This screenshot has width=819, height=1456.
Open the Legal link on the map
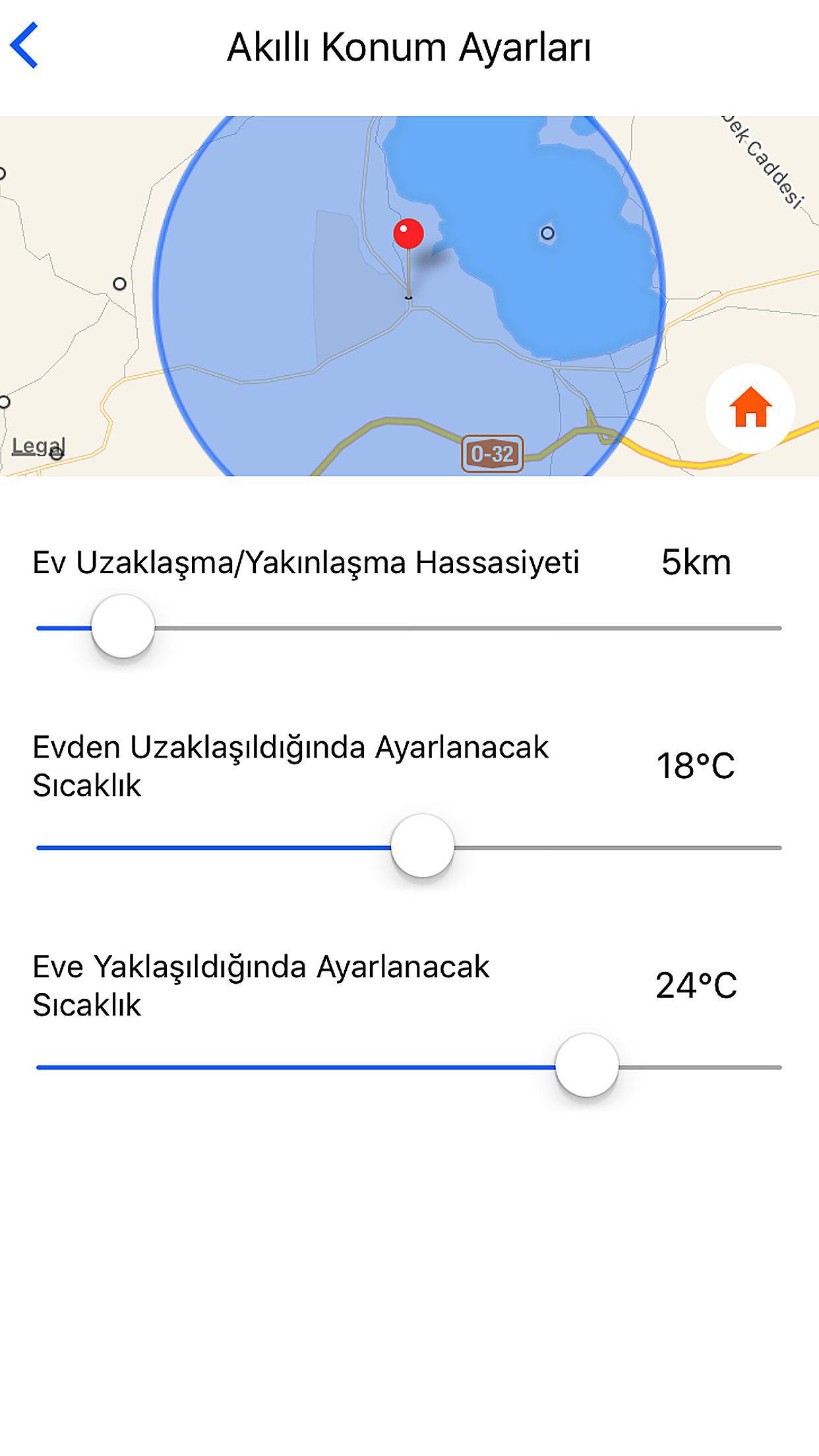coord(38,446)
